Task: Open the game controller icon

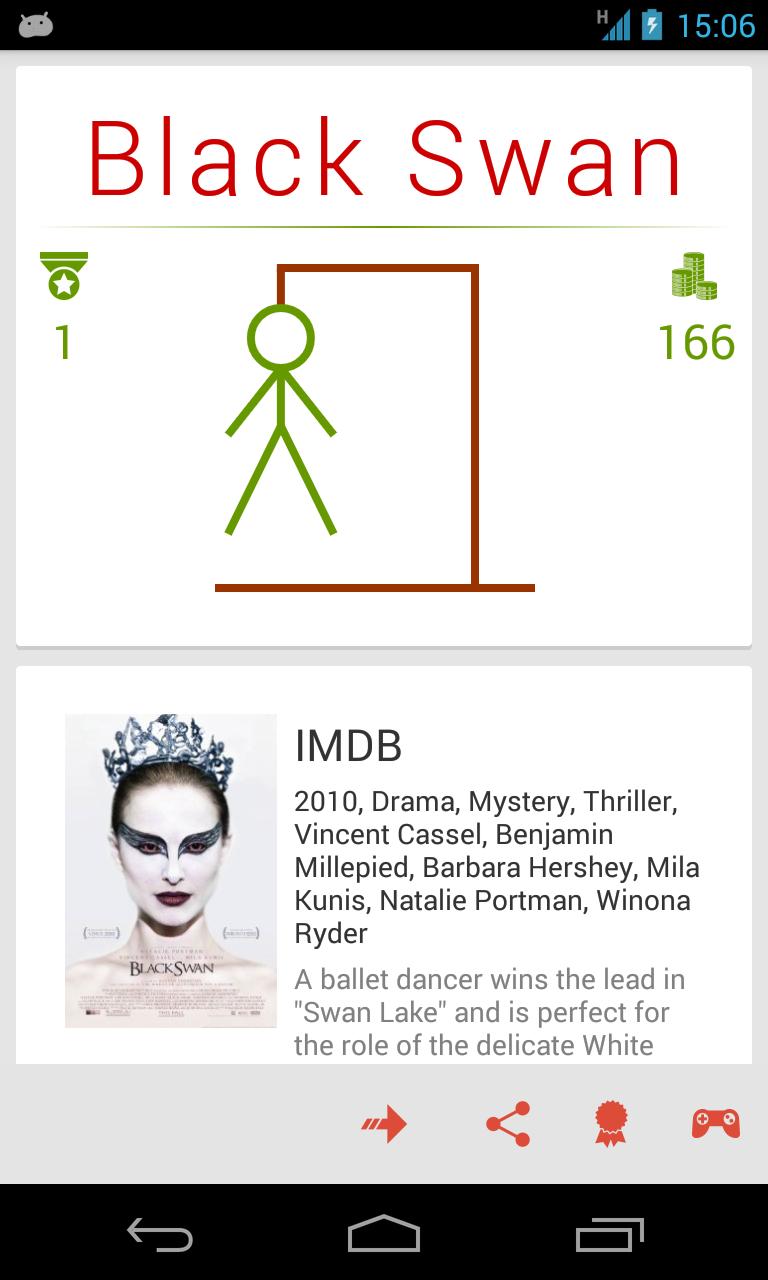Action: click(x=716, y=1124)
